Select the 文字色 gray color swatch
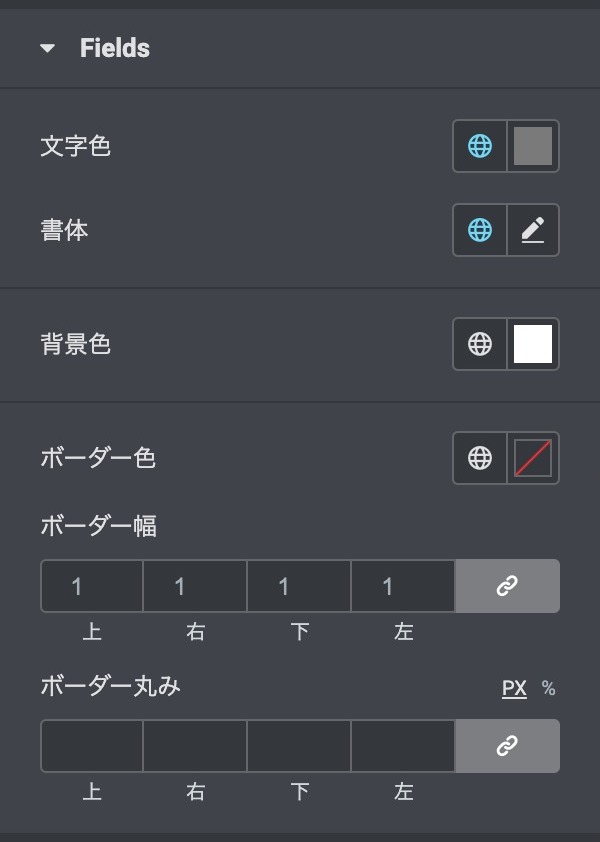Screen dimensions: 600x842 pyautogui.click(x=533, y=147)
